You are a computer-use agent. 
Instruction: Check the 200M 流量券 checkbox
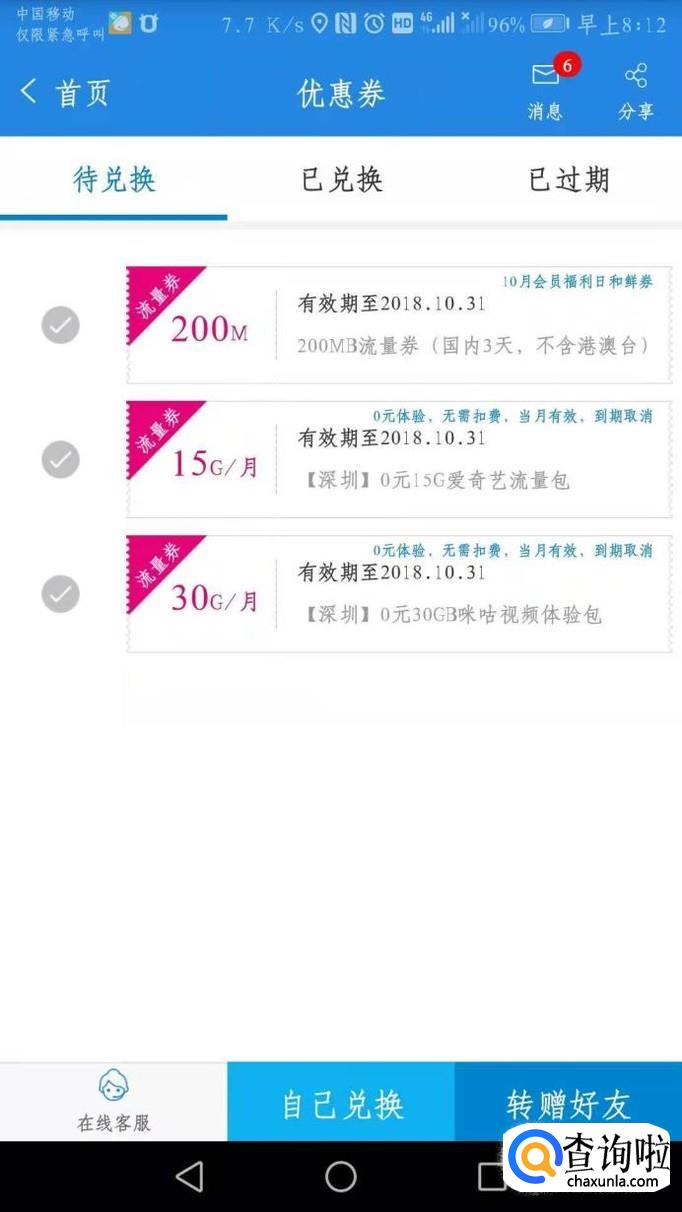[x=60, y=325]
